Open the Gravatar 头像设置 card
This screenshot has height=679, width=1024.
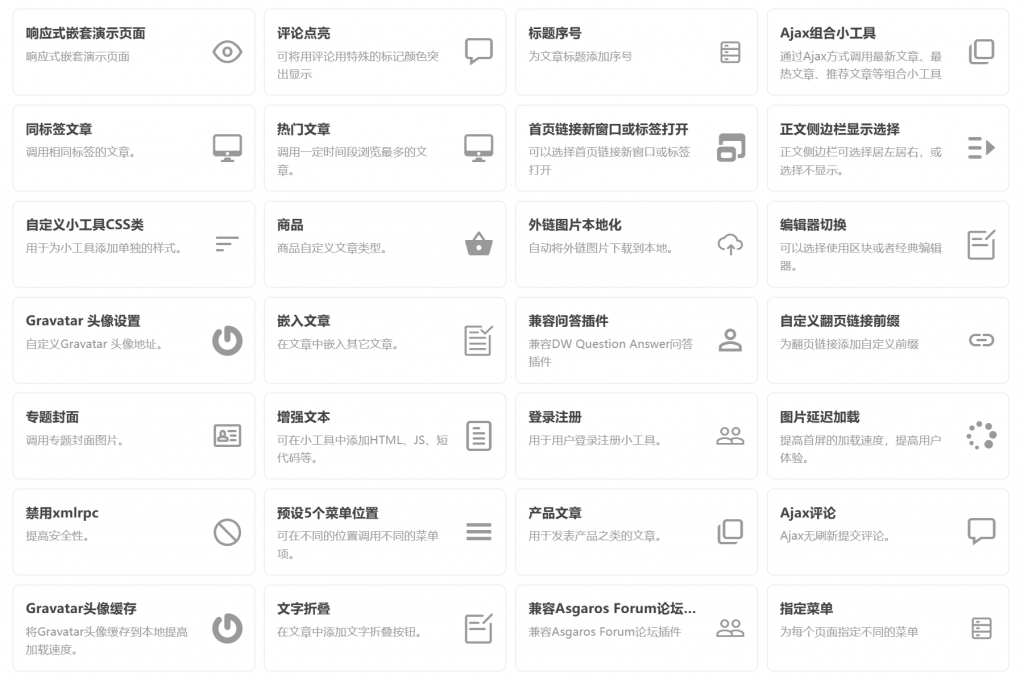pyautogui.click(x=133, y=340)
